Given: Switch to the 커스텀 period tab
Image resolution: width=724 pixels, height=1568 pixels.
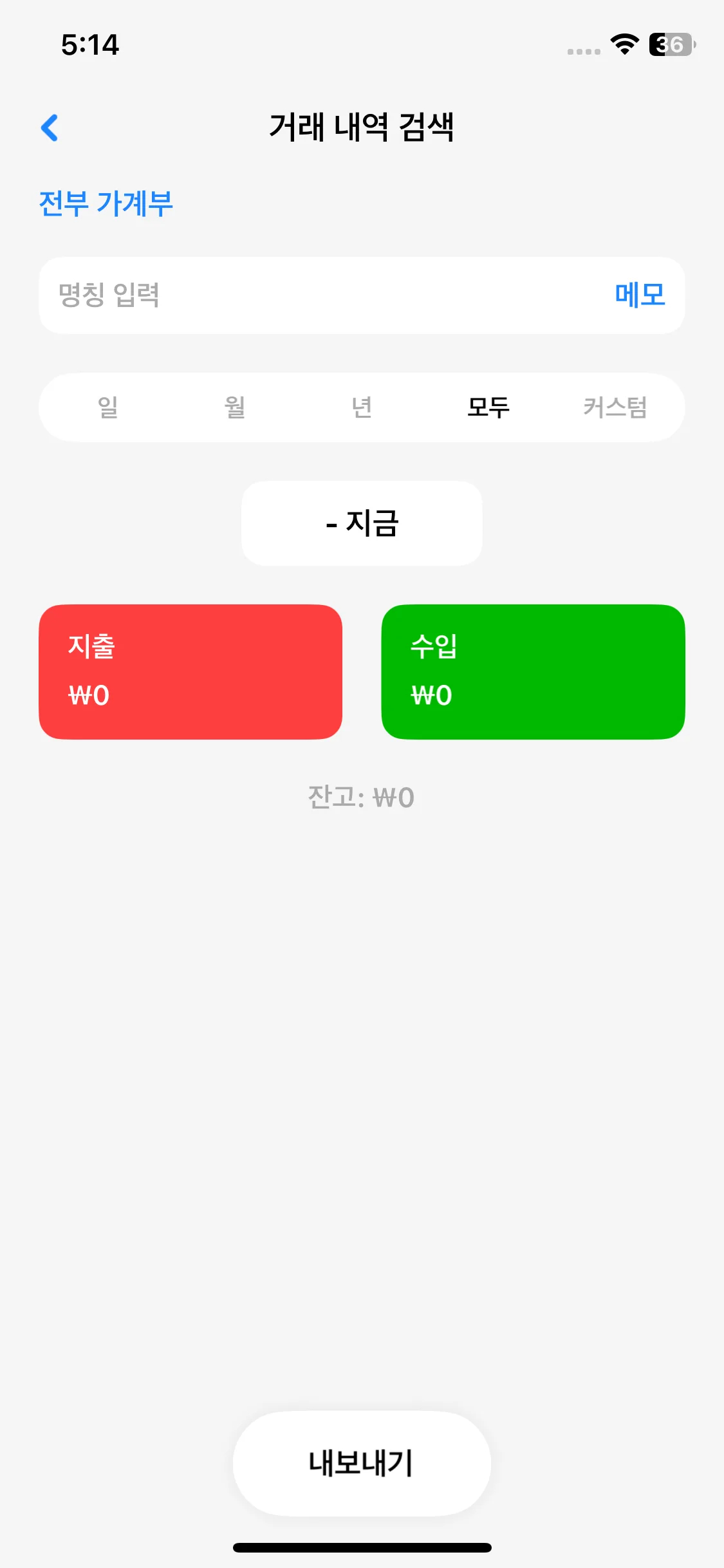Looking at the screenshot, I should point(615,407).
